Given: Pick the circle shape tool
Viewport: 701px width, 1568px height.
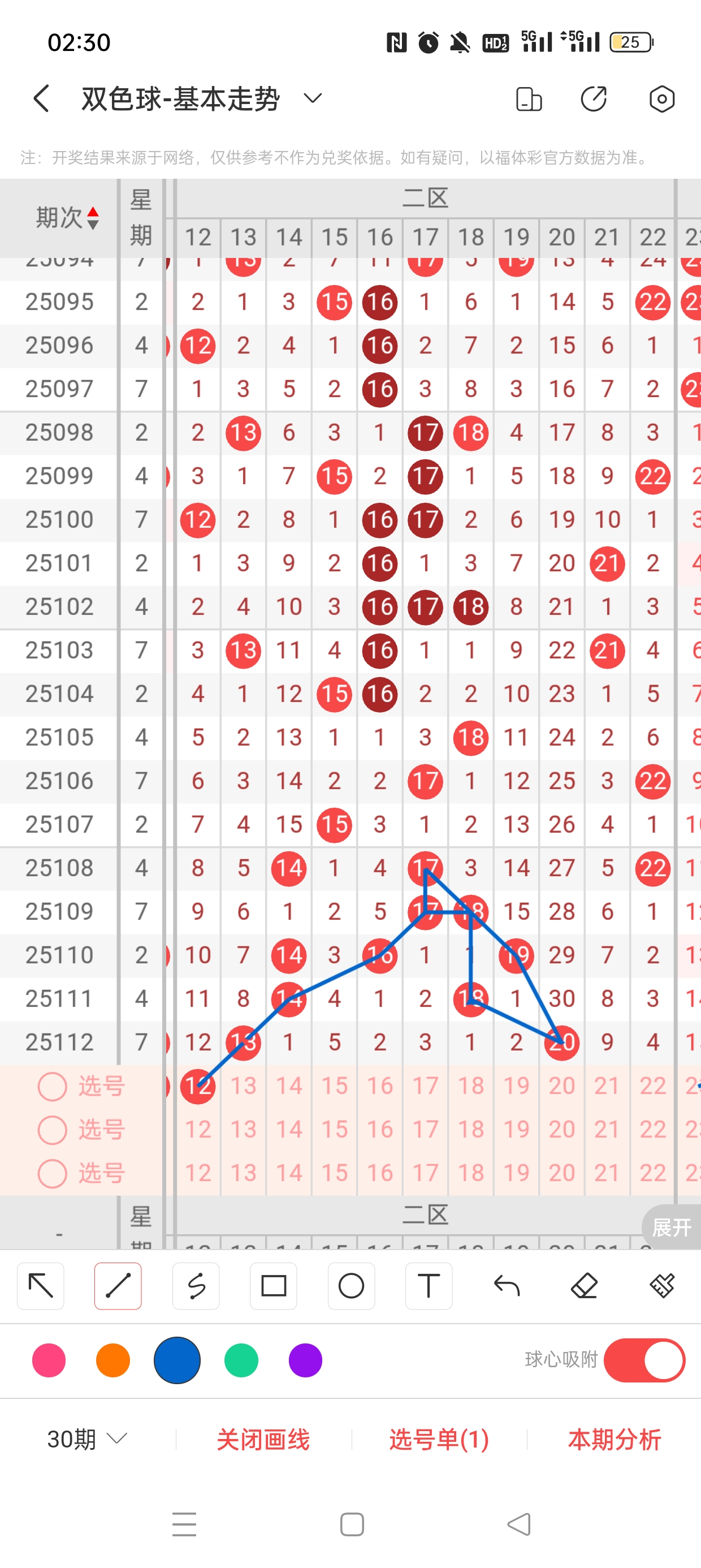Looking at the screenshot, I should (x=351, y=1286).
